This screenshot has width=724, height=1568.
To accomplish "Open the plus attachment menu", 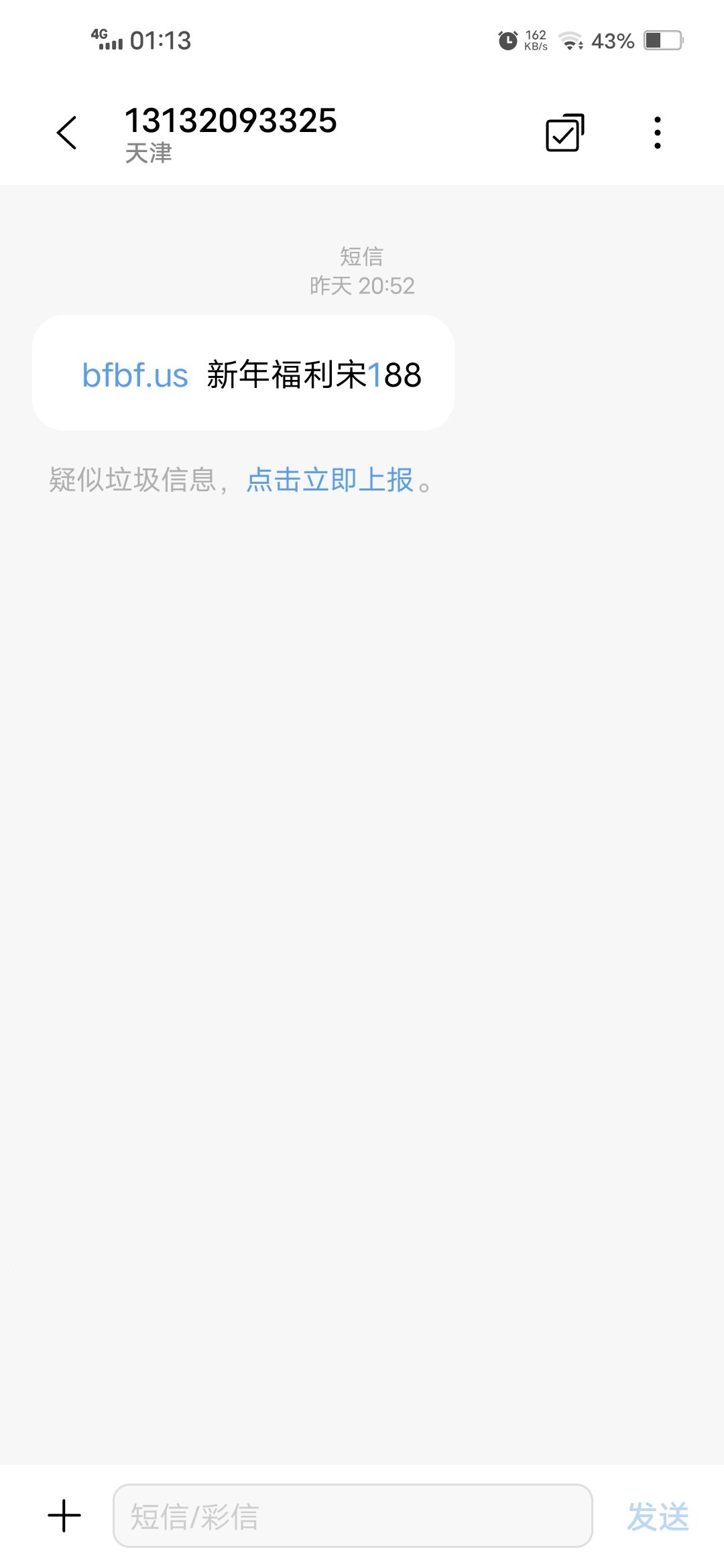I will (64, 1516).
